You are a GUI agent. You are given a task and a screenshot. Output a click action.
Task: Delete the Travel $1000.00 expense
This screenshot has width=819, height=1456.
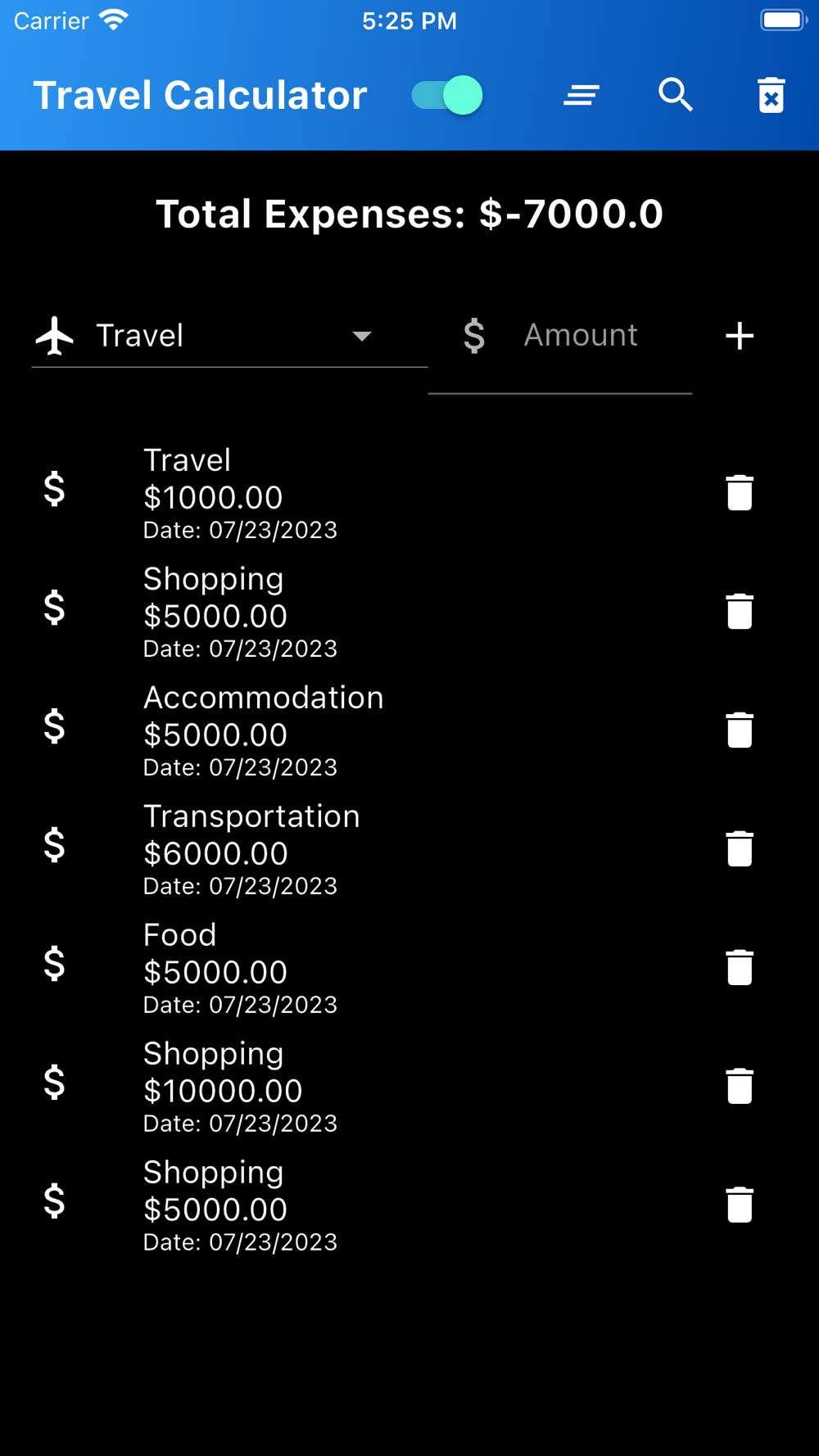740,493
